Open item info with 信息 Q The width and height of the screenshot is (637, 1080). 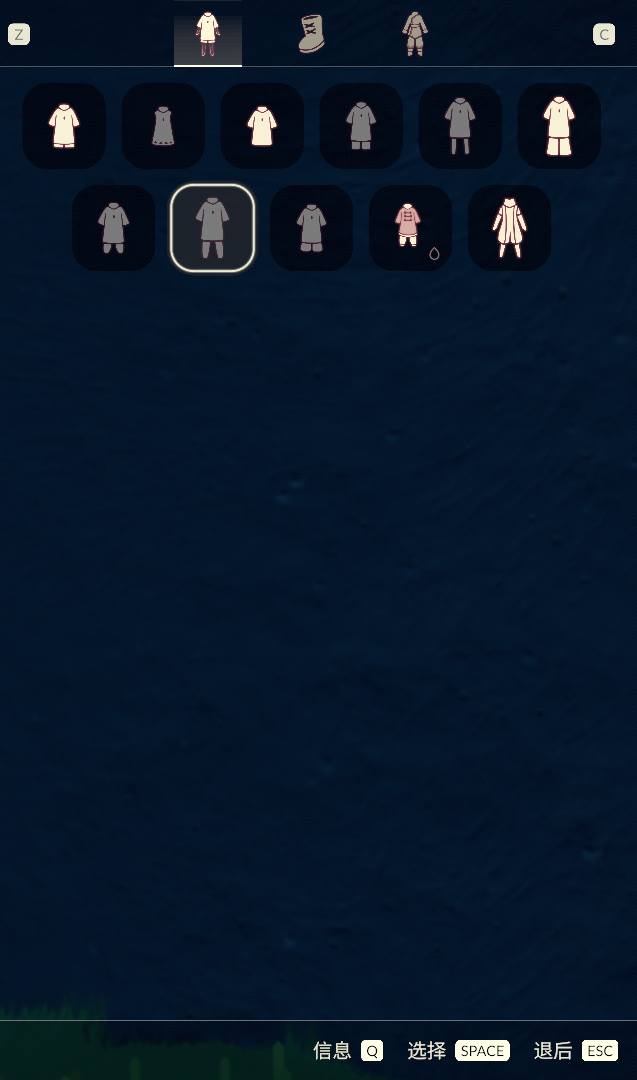pos(348,1051)
